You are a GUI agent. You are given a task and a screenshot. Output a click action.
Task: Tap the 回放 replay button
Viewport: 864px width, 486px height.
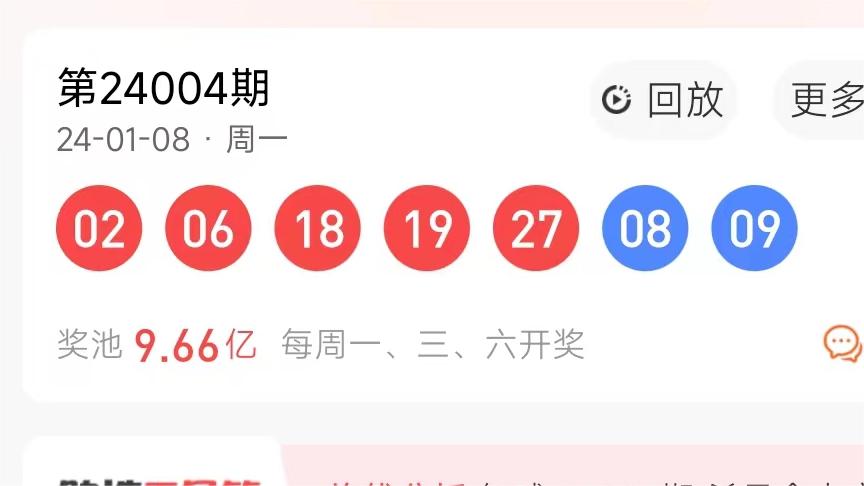coord(663,99)
